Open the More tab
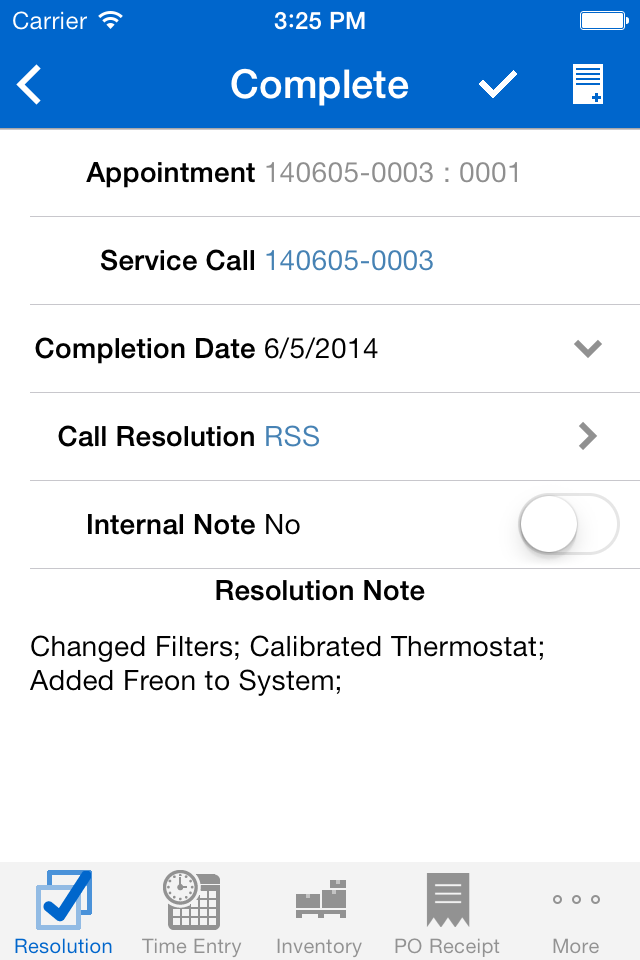The image size is (640, 960). [576, 914]
